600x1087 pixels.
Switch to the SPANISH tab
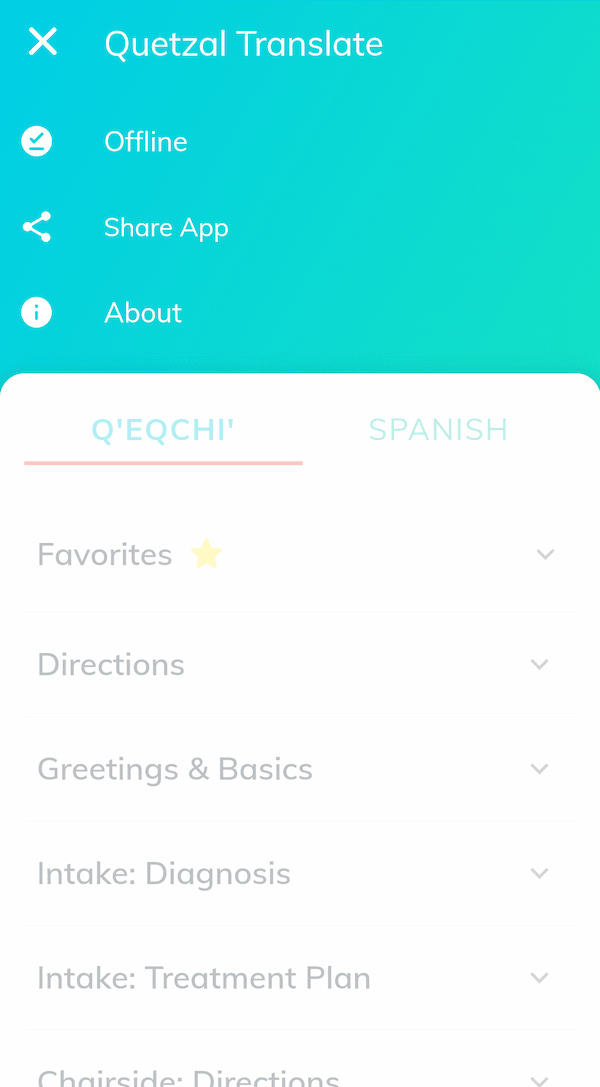[439, 431]
